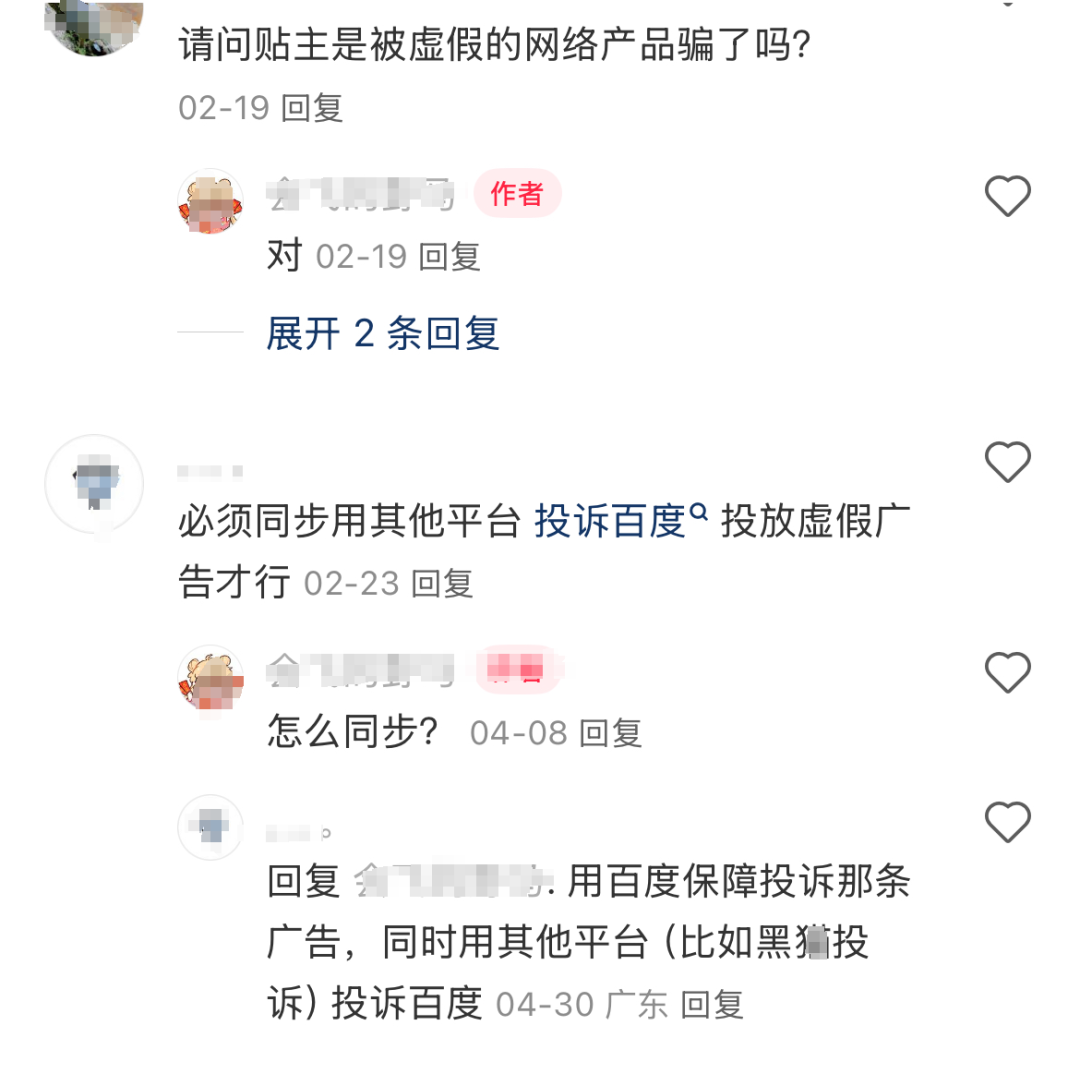Open avatar of commenter who wrote 必须同步用其他平台
1080x1074 pixels.
95,485
